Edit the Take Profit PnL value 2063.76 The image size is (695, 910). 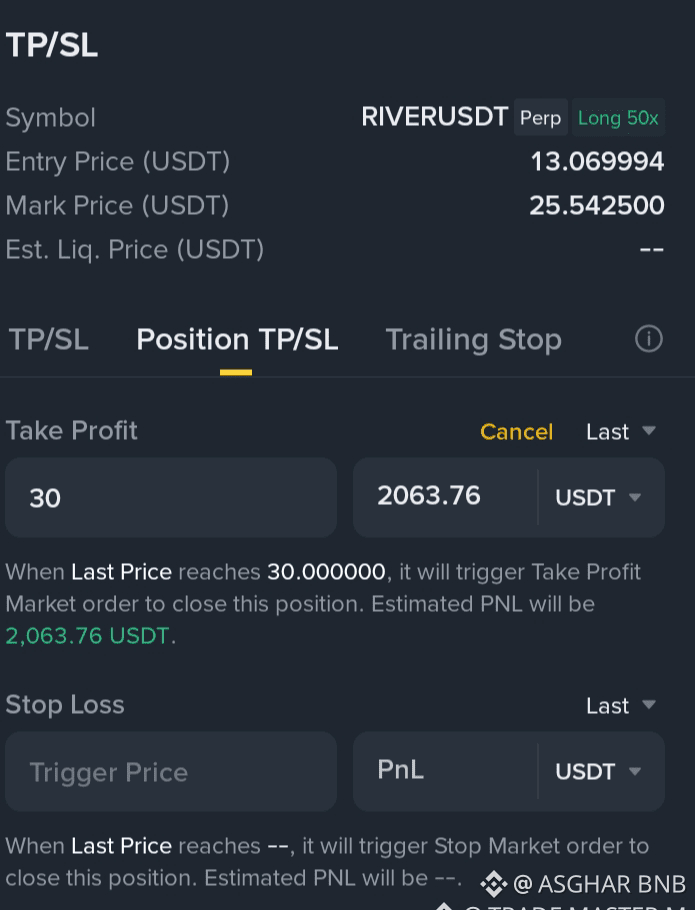click(446, 496)
